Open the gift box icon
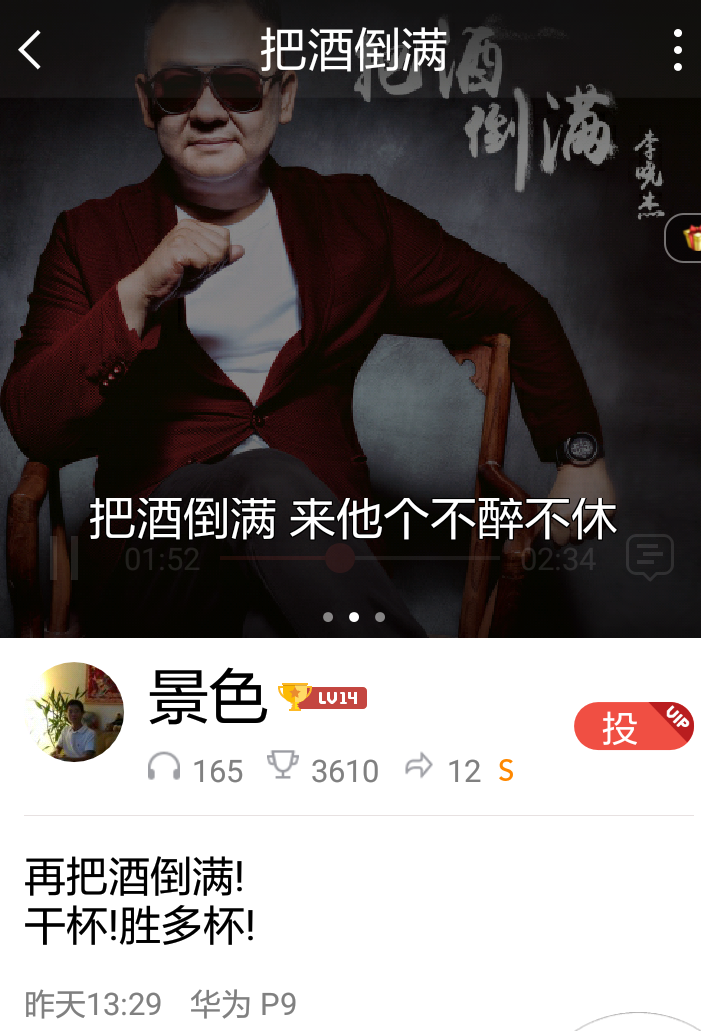Viewport: 701px width, 1031px height. (x=688, y=238)
